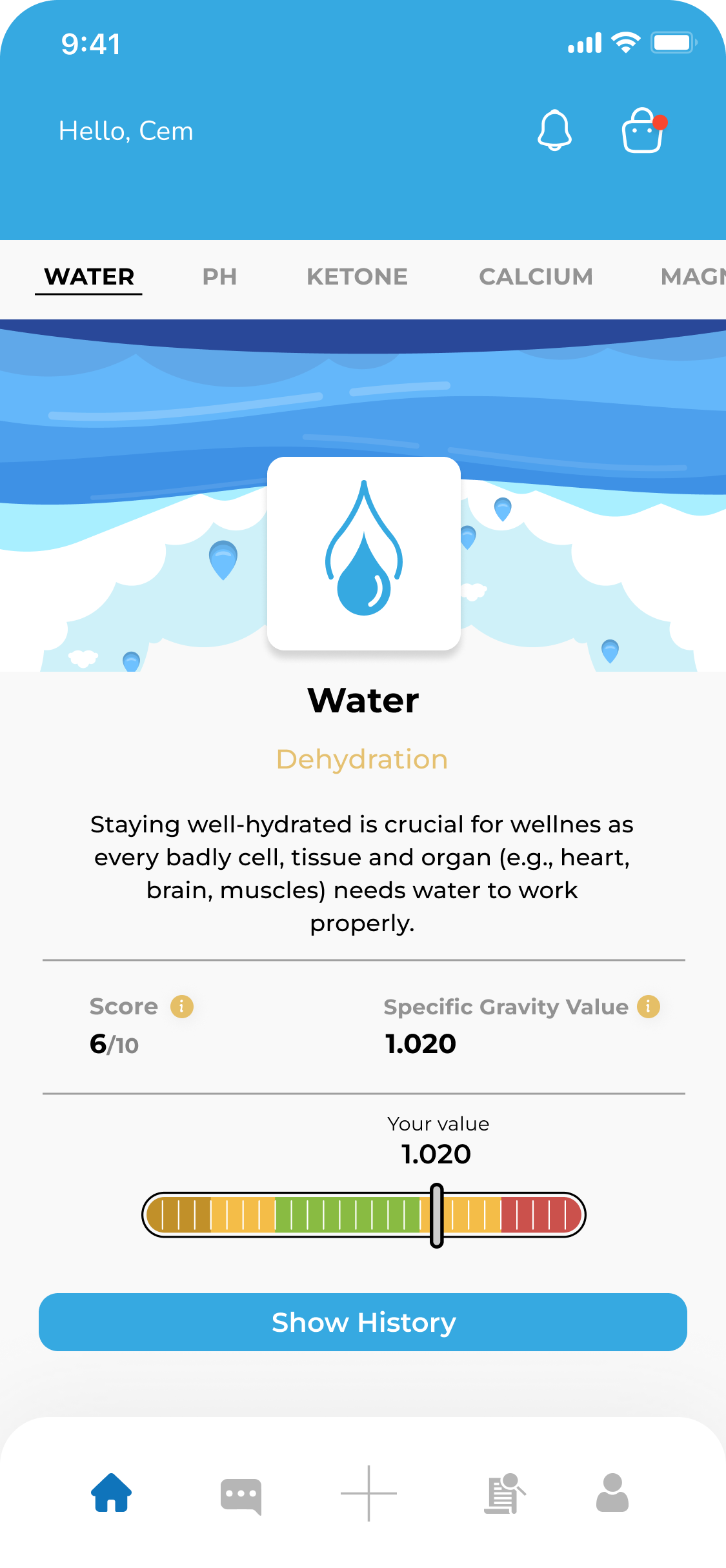Switch to the PH tab

click(219, 277)
